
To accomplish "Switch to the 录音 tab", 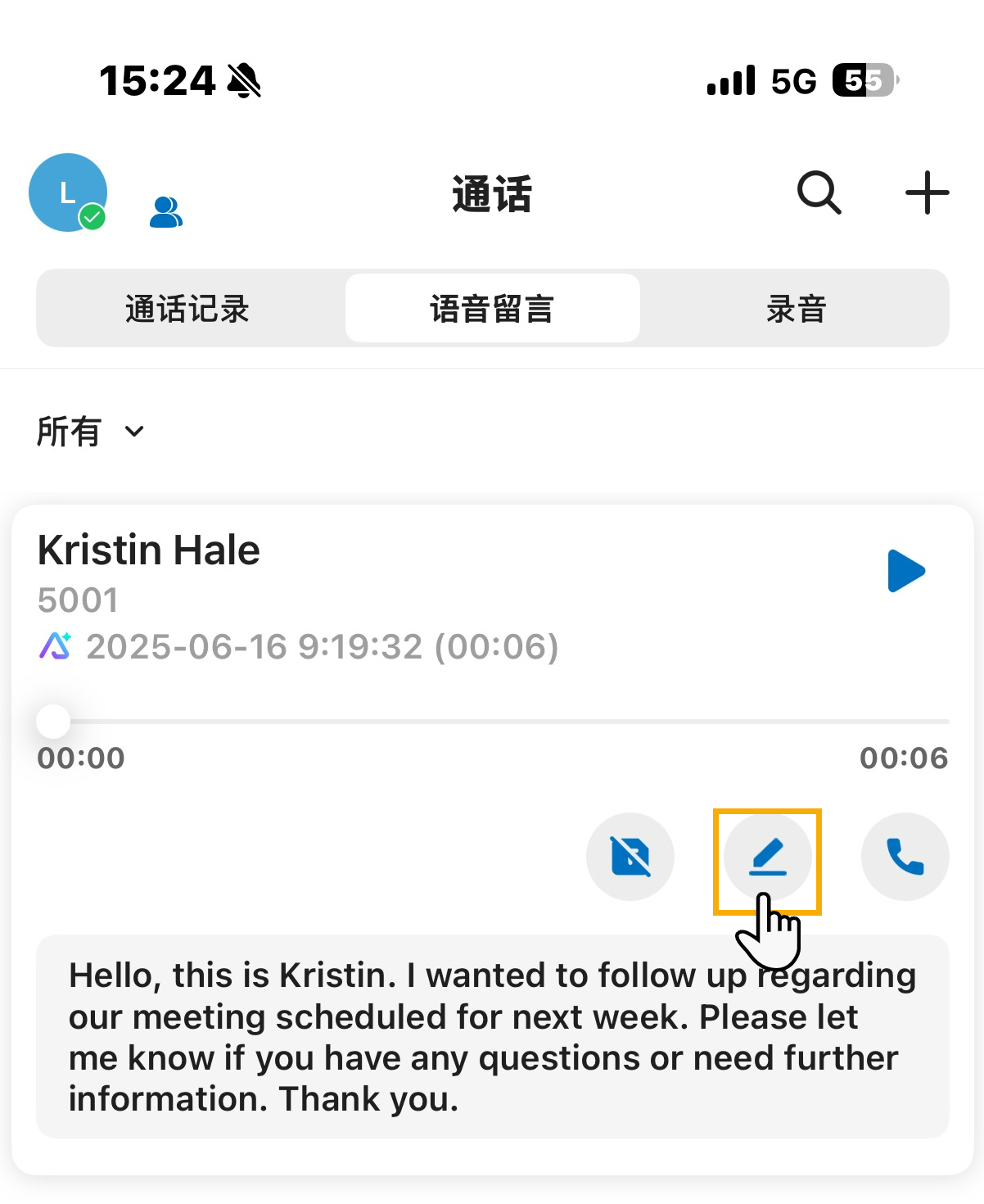I will [796, 309].
